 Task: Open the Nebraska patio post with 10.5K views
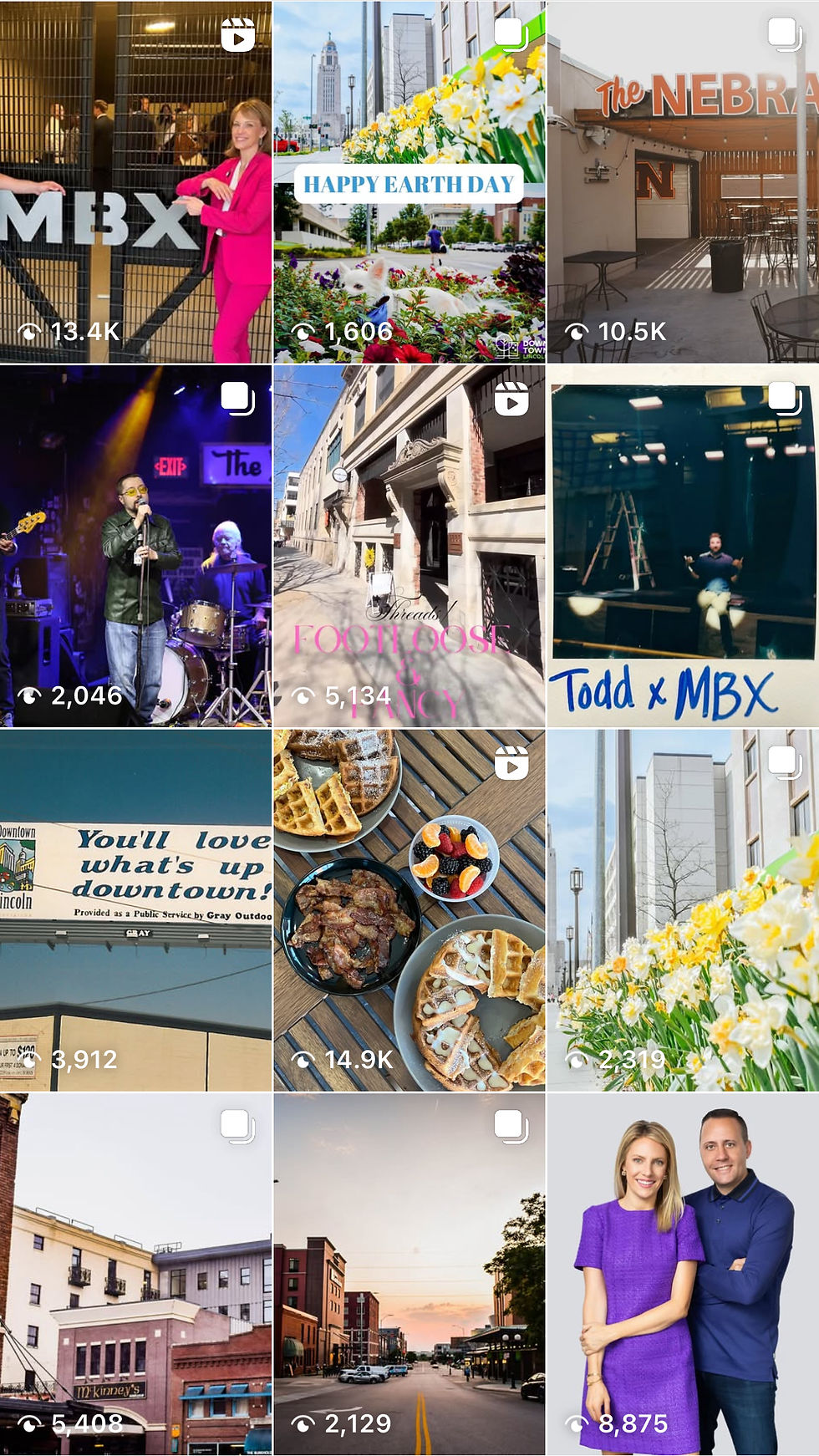point(684,181)
